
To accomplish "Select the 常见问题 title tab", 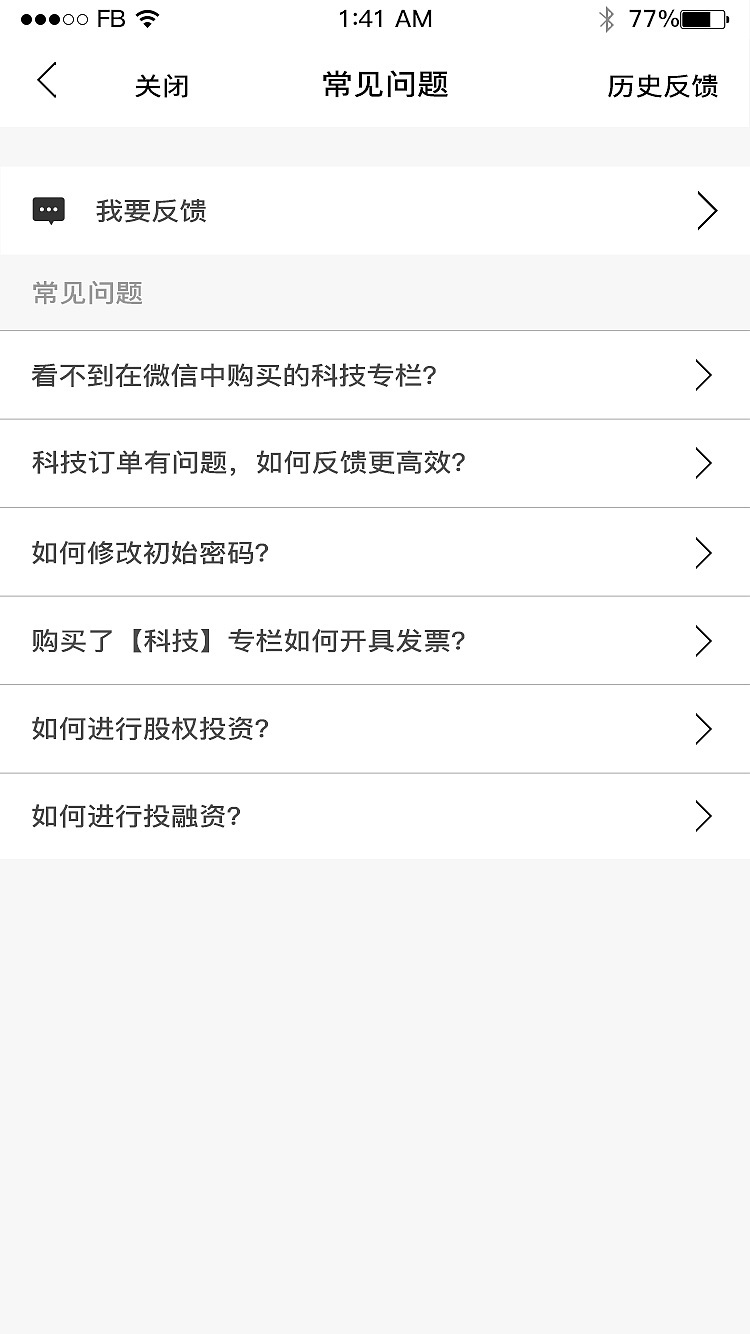I will (384, 85).
